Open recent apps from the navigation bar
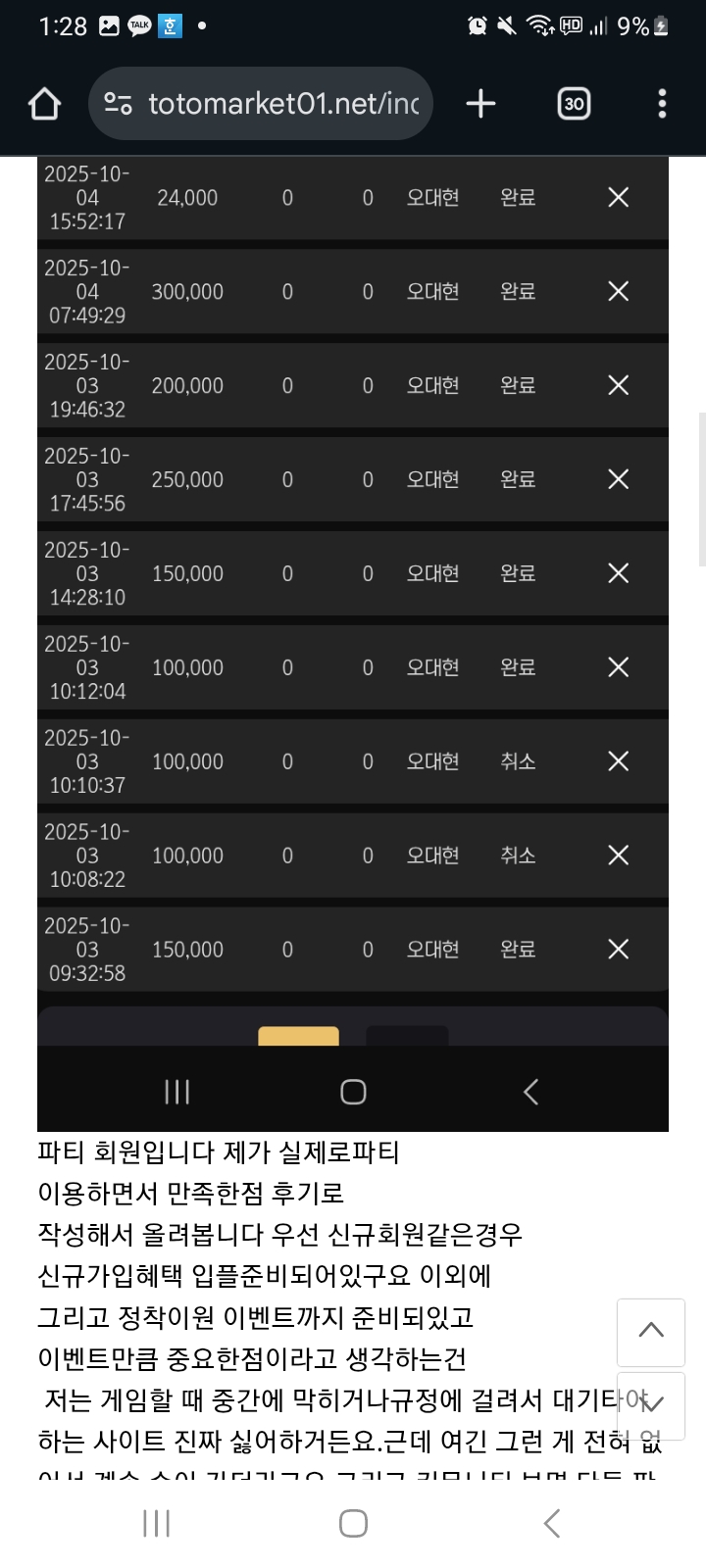 [x=157, y=1523]
